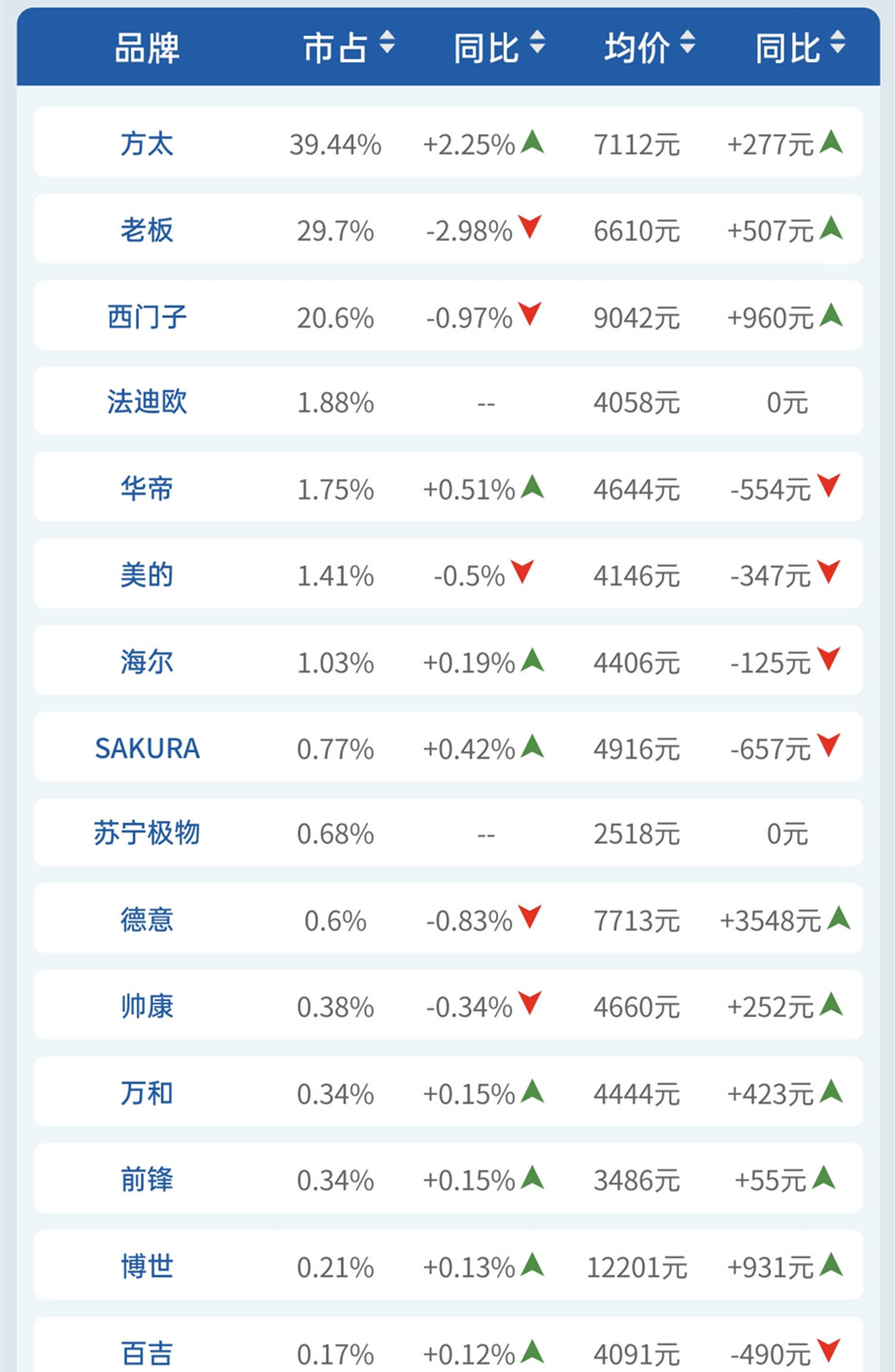Open the SAKURA brand link
The image size is (895, 1372).
148,748
